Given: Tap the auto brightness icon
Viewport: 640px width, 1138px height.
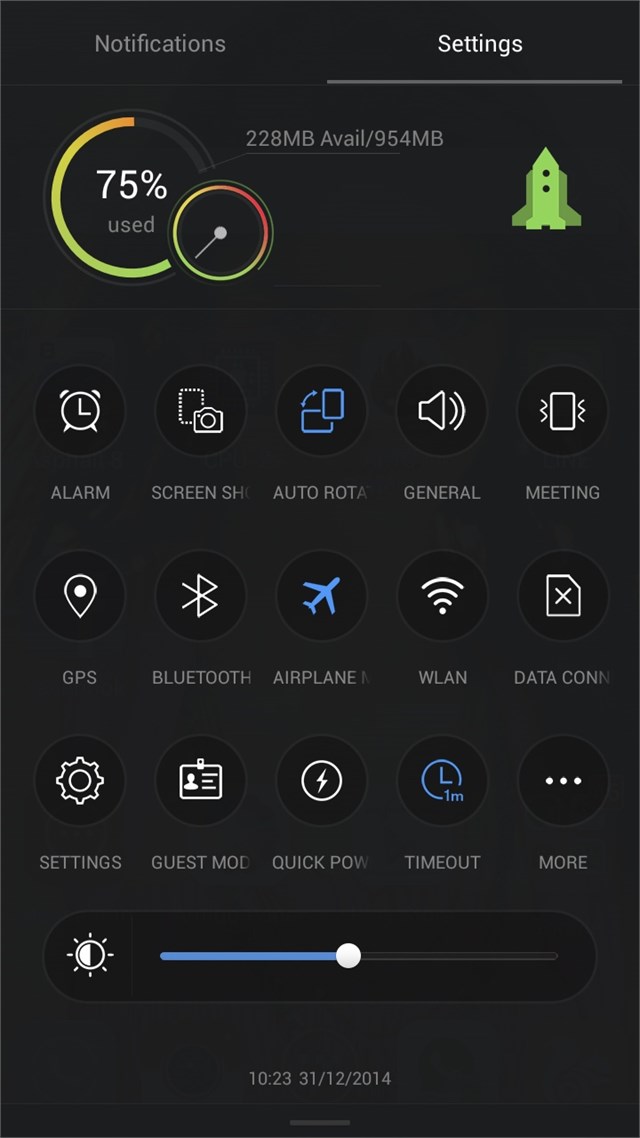Looking at the screenshot, I should (x=90, y=956).
